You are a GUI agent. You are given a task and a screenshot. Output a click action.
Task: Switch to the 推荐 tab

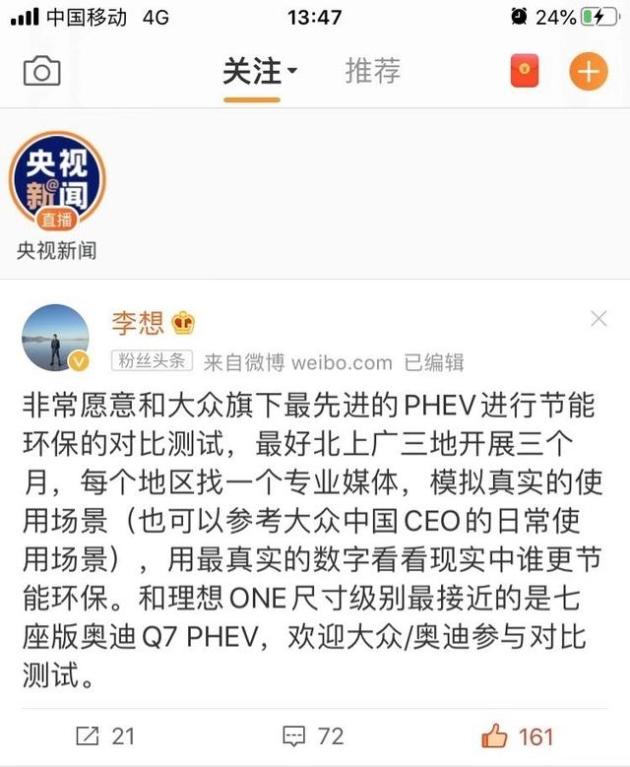372,71
